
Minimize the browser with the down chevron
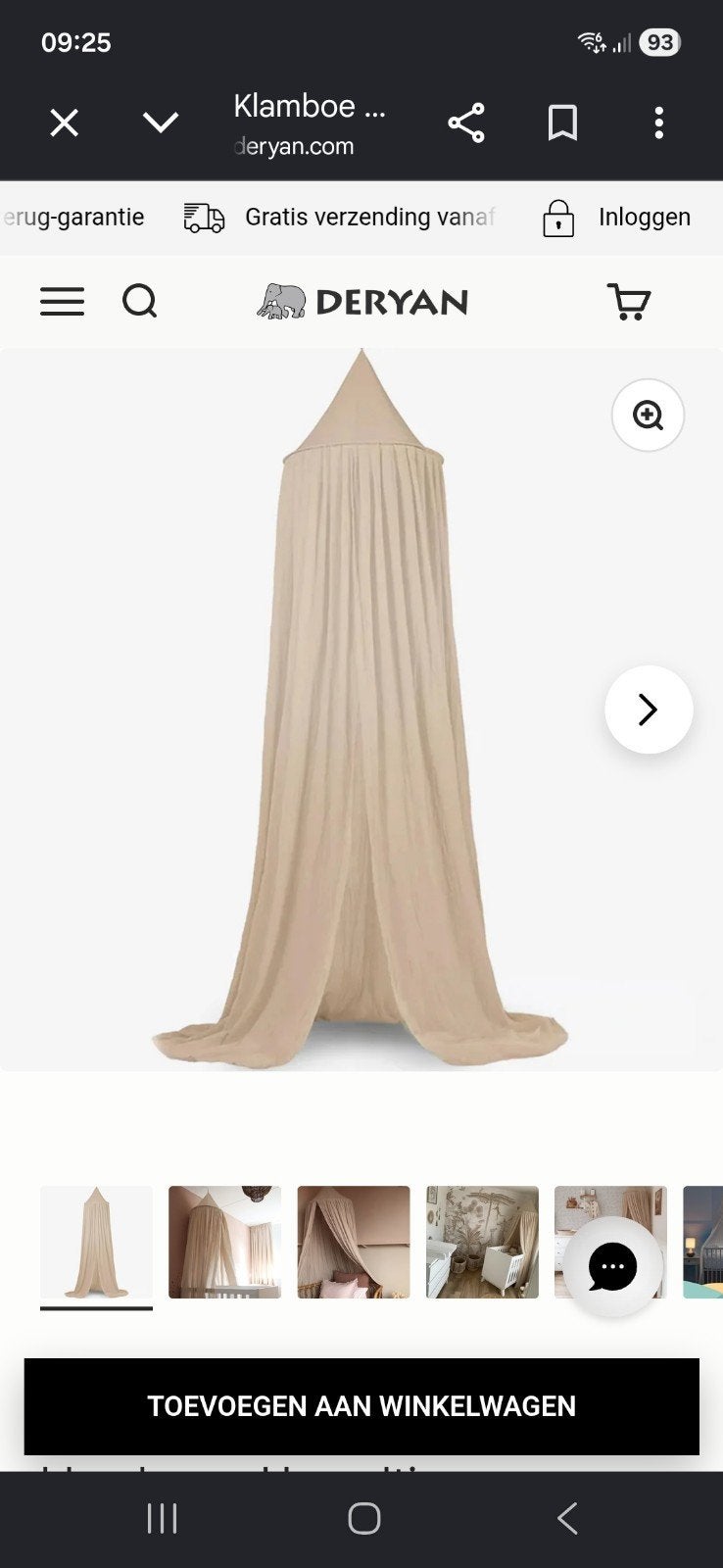(x=161, y=122)
